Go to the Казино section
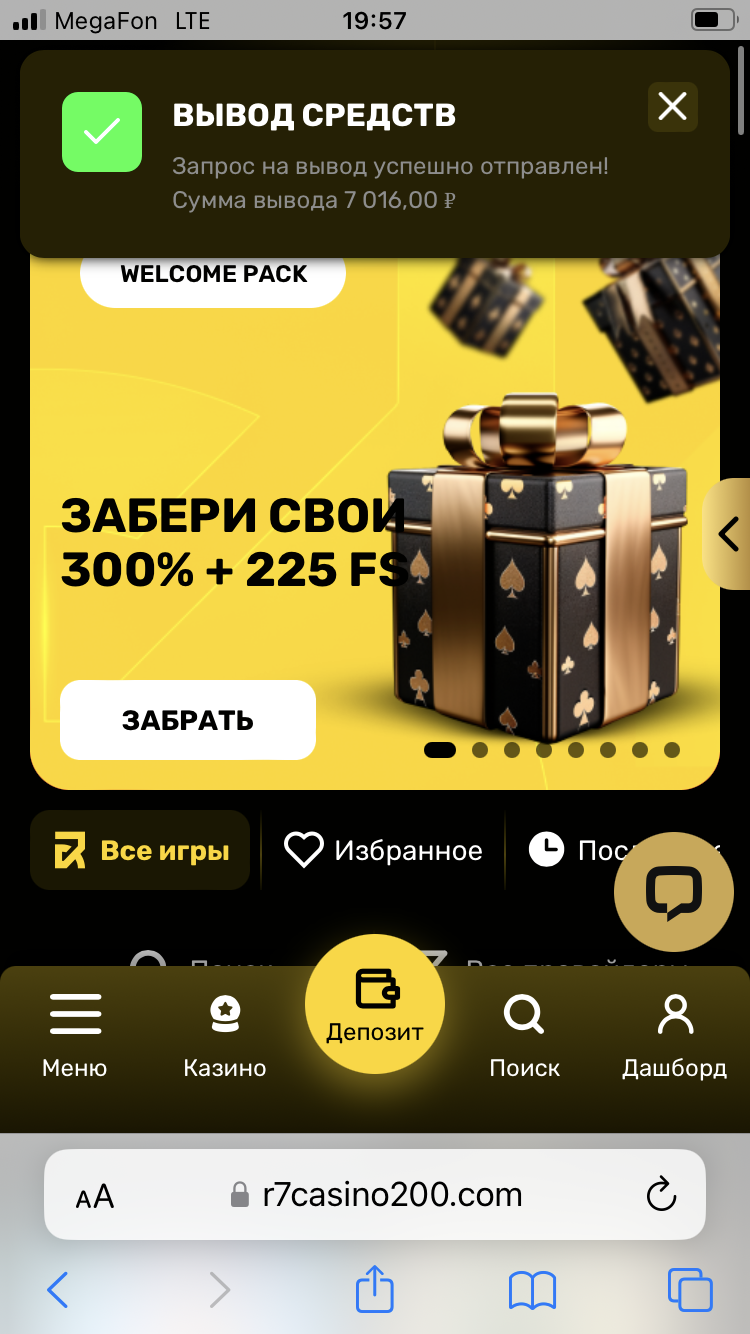Screen dimensions: 750x1334 click(x=225, y=1034)
